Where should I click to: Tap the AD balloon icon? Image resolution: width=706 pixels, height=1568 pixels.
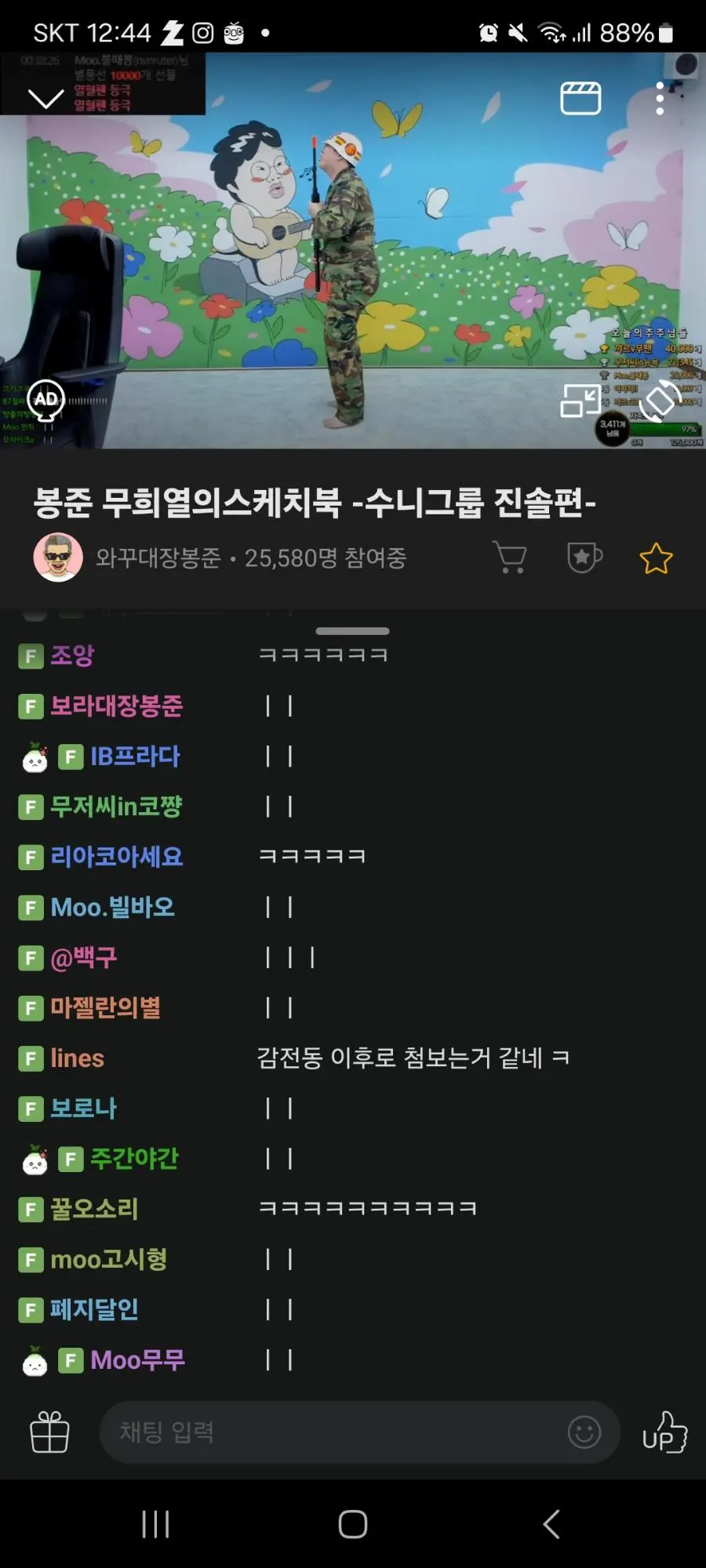(x=45, y=401)
